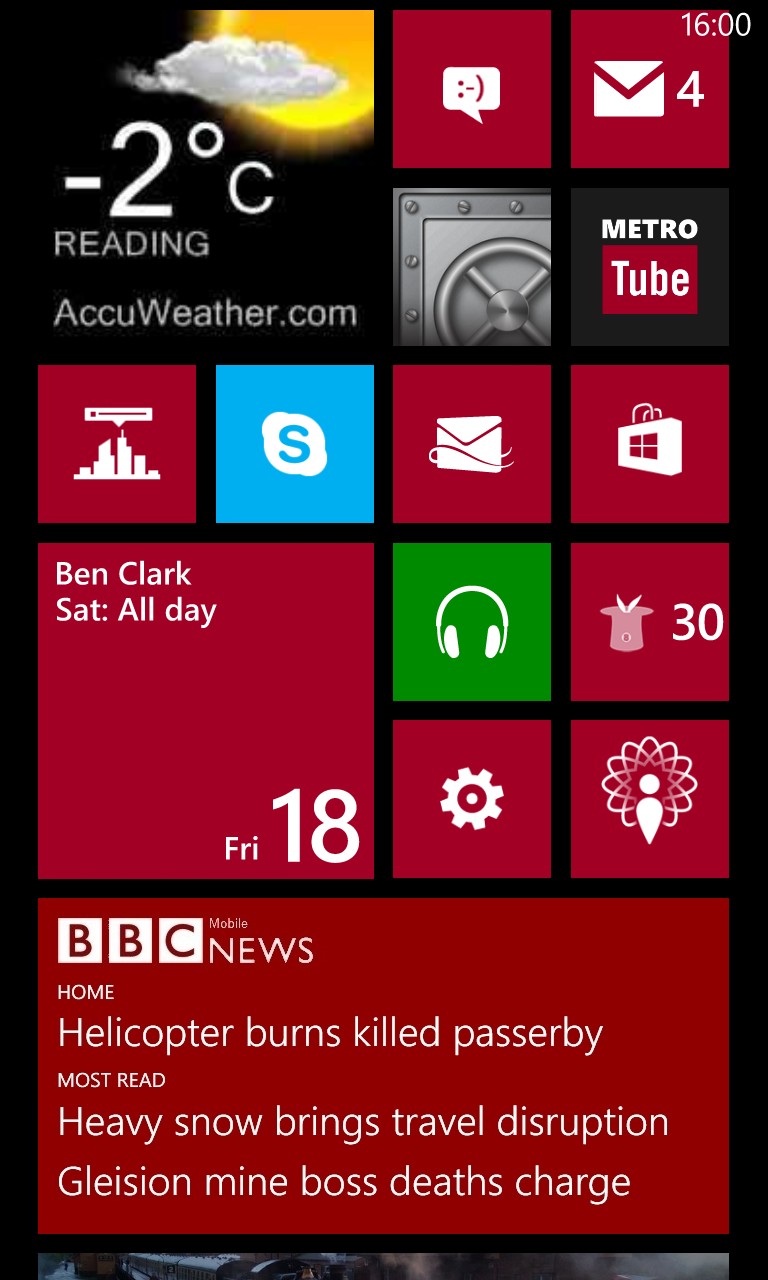Open the city skyline app tile
This screenshot has width=768, height=1280.
click(x=117, y=444)
